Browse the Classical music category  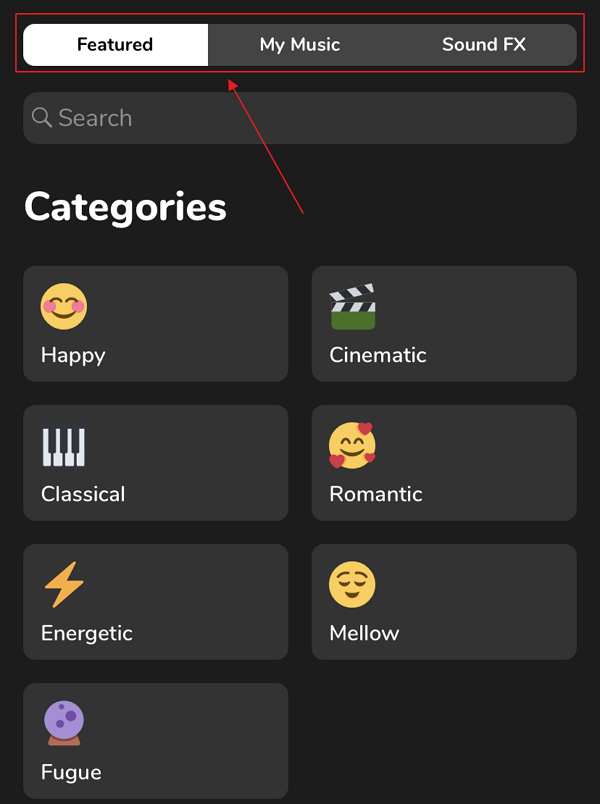pyautogui.click(x=155, y=463)
